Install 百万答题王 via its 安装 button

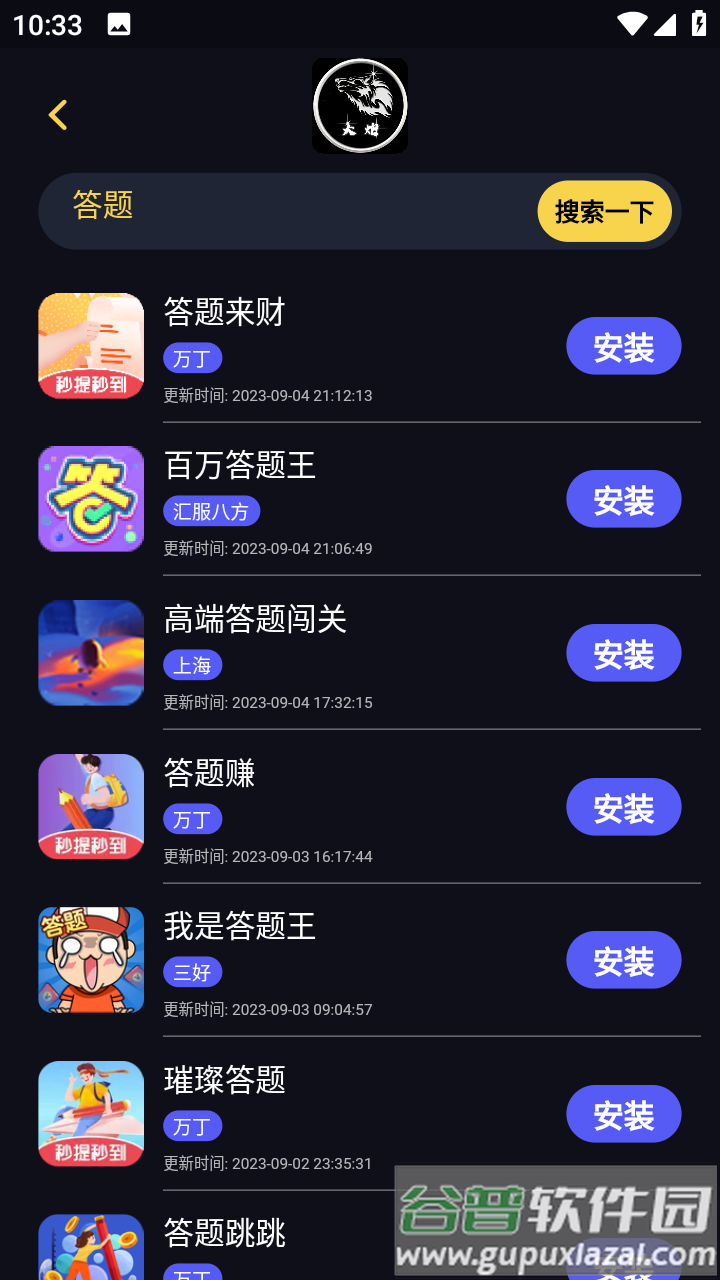624,498
